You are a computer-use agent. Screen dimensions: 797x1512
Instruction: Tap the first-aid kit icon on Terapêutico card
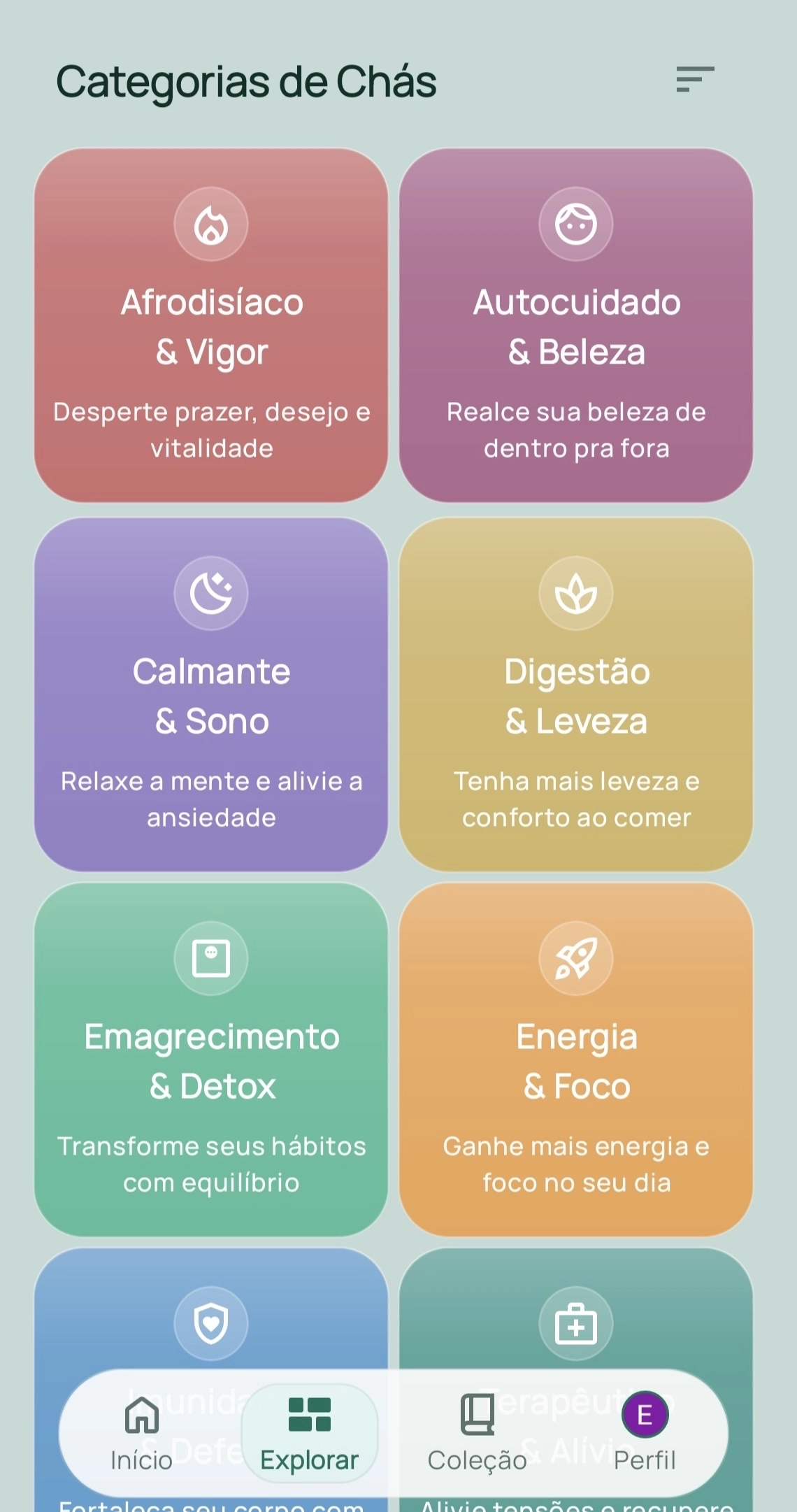point(576,1324)
